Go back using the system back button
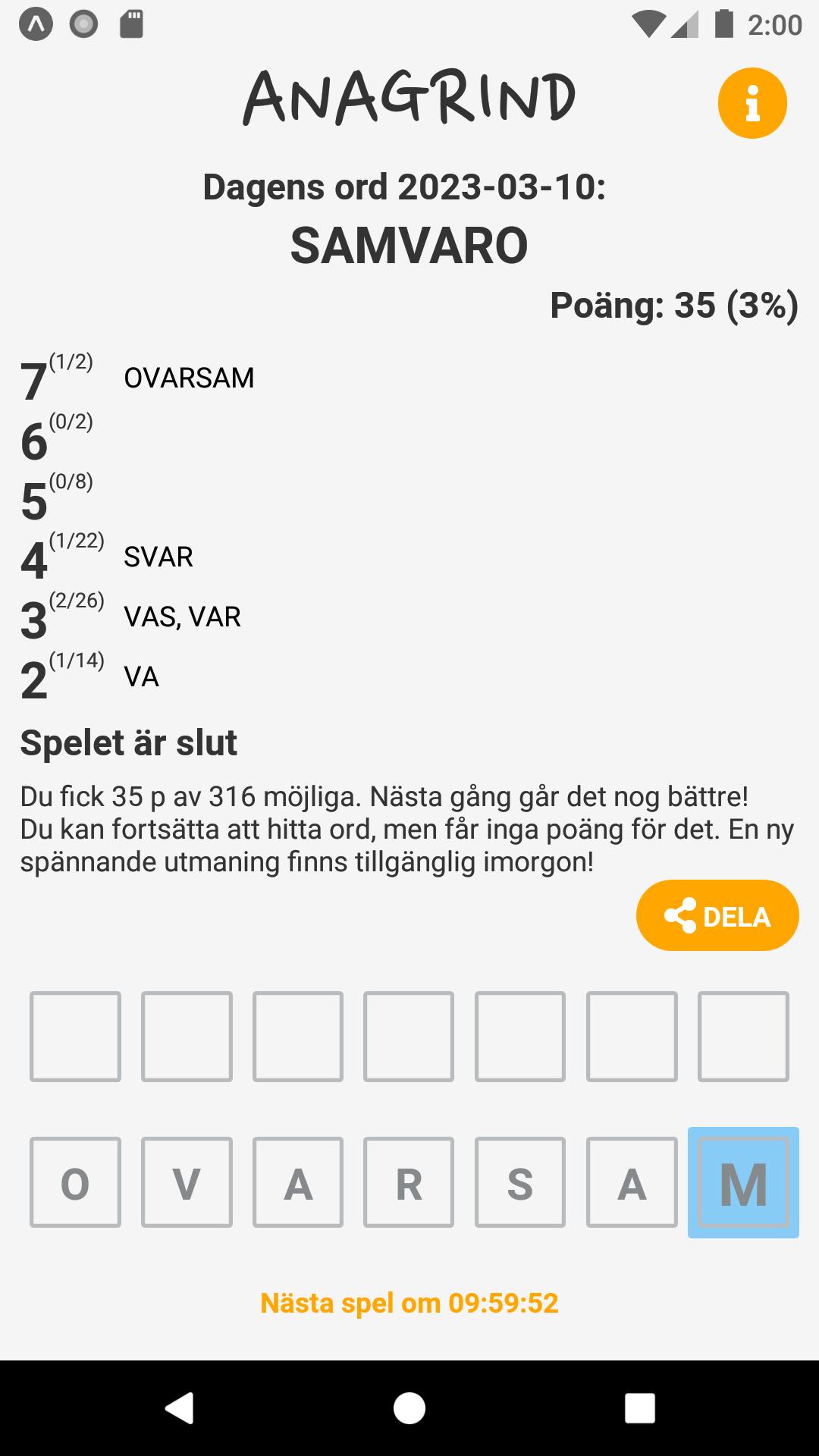The image size is (819, 1456). tap(180, 1408)
